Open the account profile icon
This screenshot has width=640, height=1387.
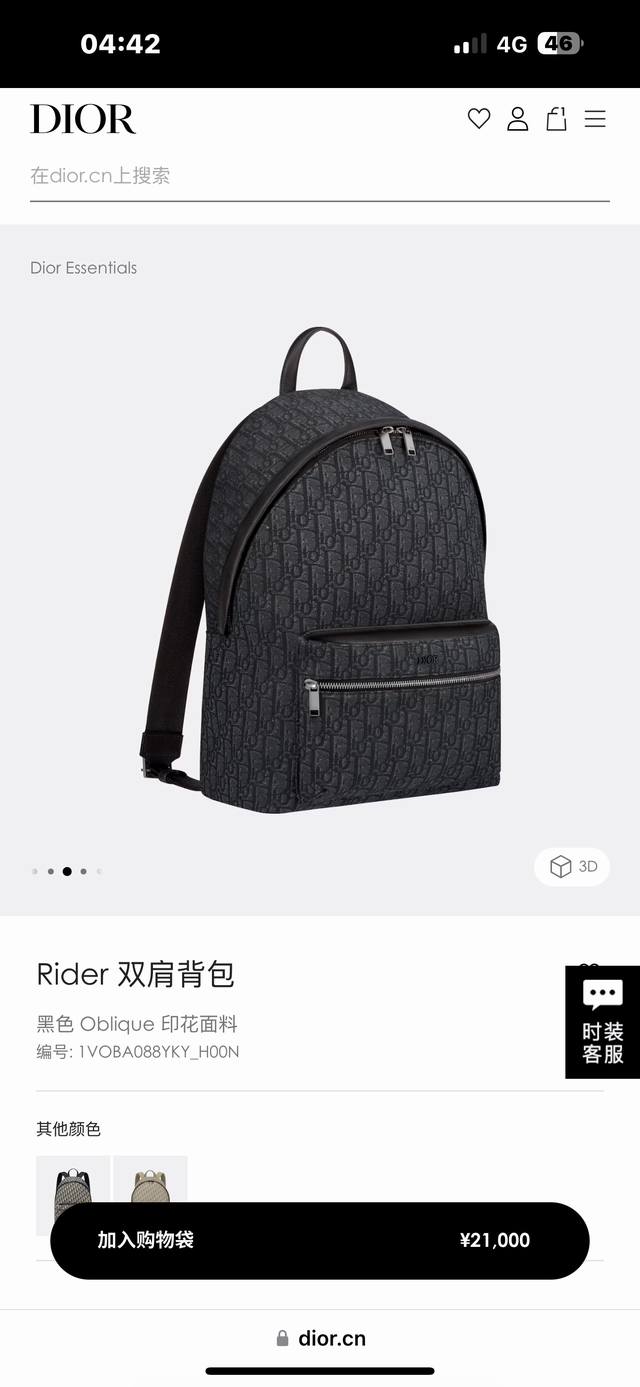pos(517,119)
